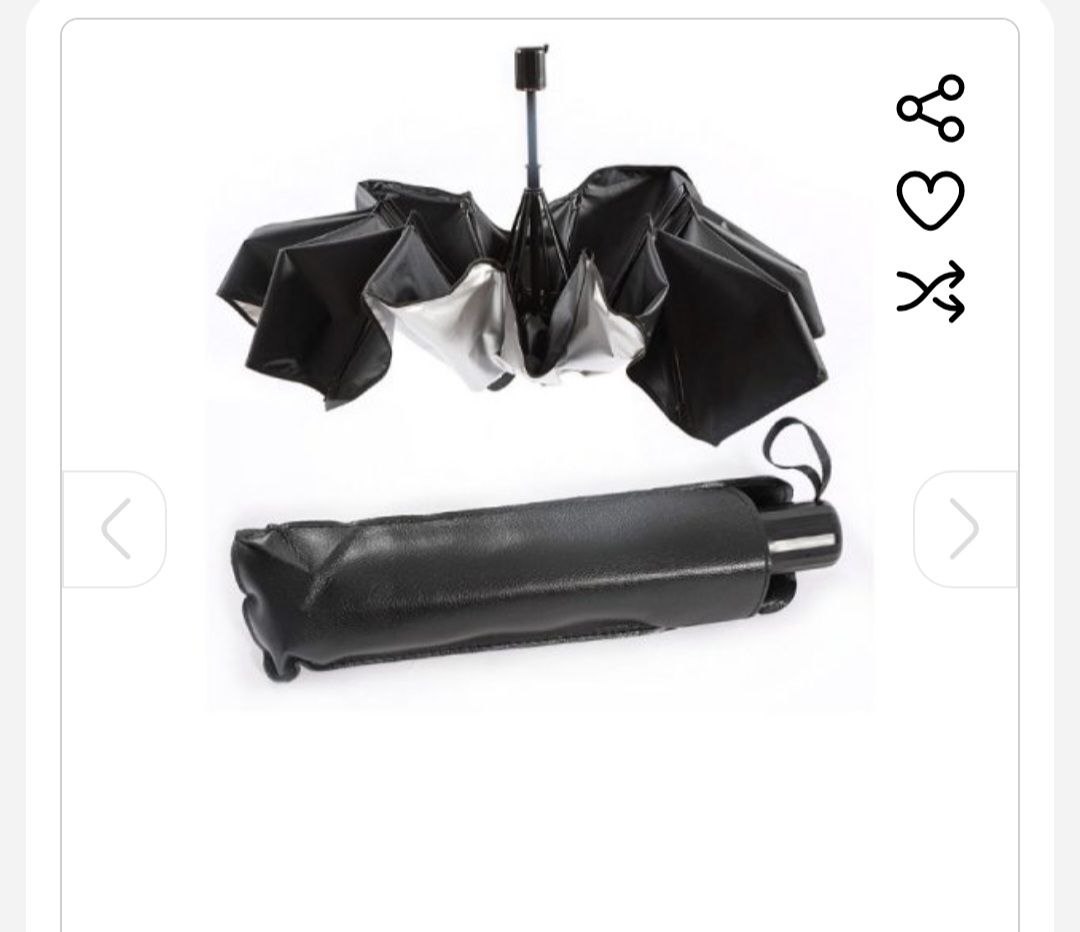Image resolution: width=1080 pixels, height=932 pixels.
Task: Add the umbrella to your wishlist
Action: coord(930,200)
